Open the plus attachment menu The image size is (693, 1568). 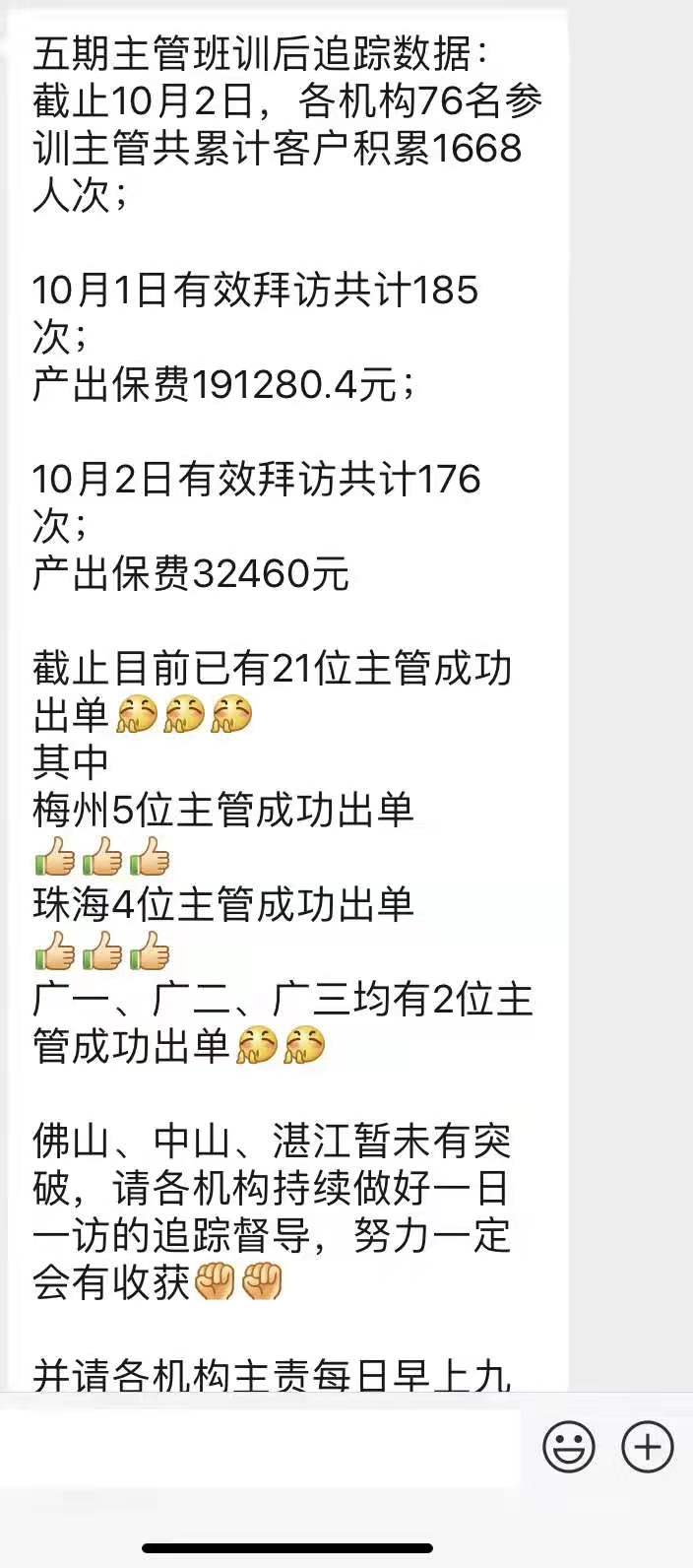pos(648,1447)
